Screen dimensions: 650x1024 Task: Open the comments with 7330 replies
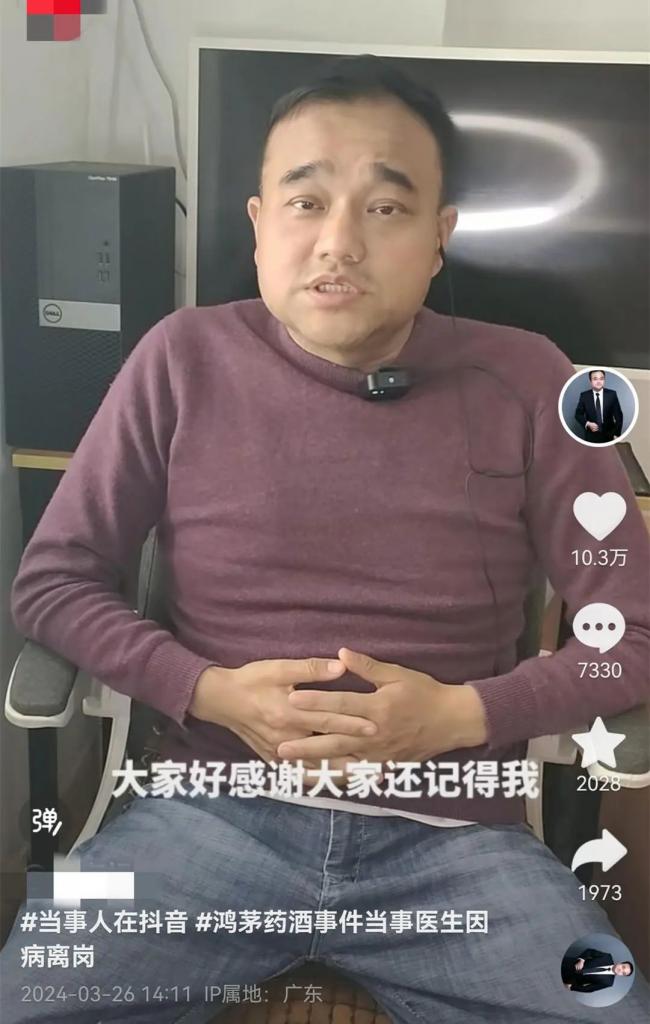click(598, 629)
